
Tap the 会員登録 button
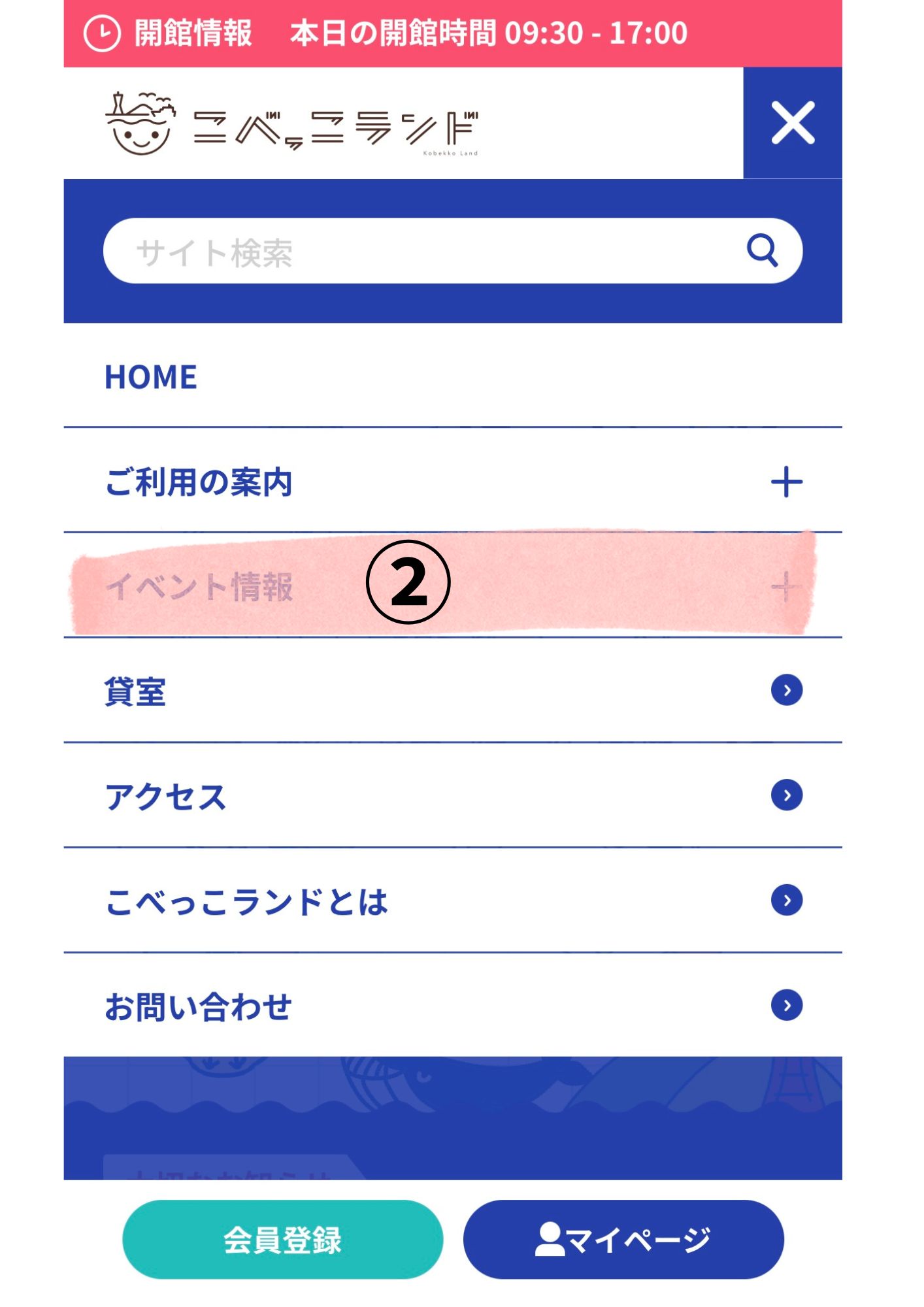coord(282,1239)
